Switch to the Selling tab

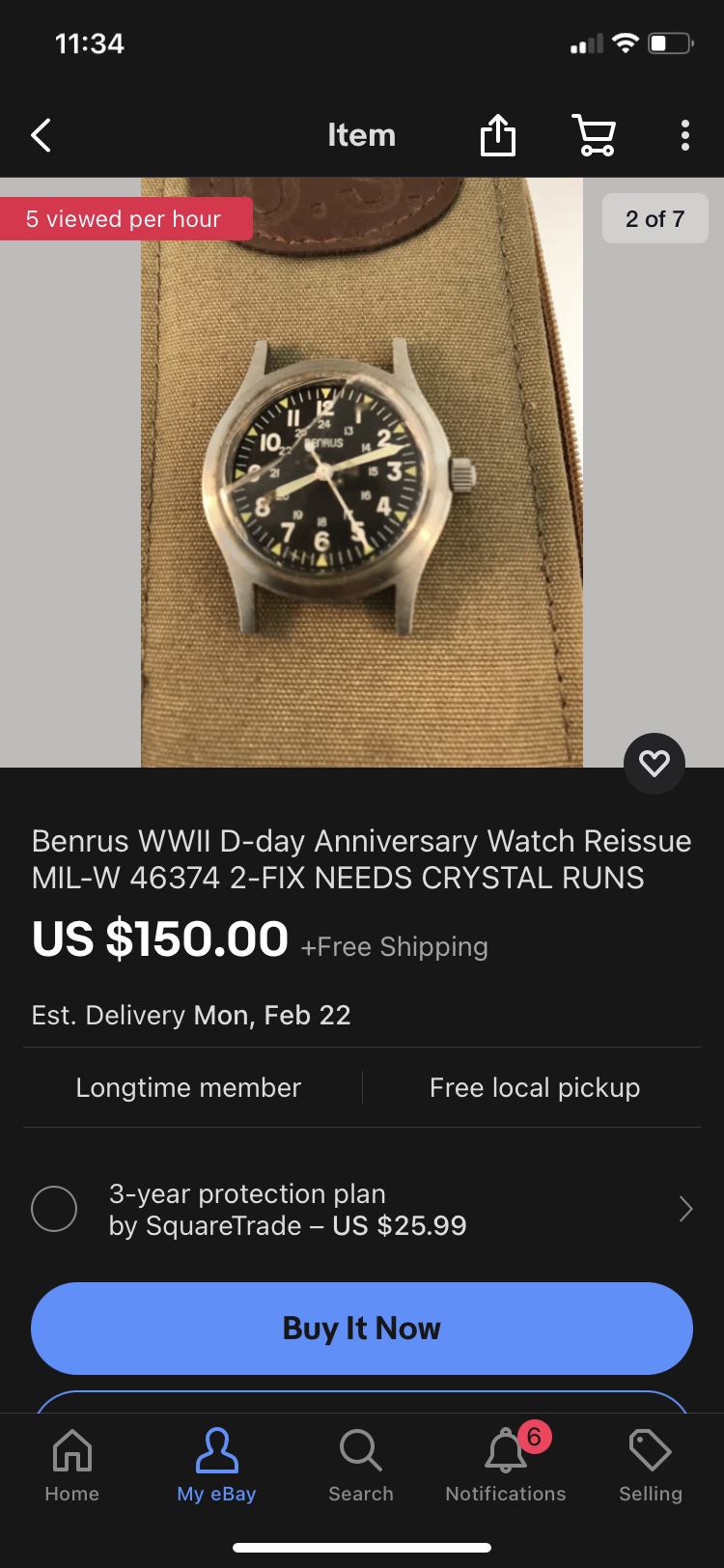coord(651,1465)
